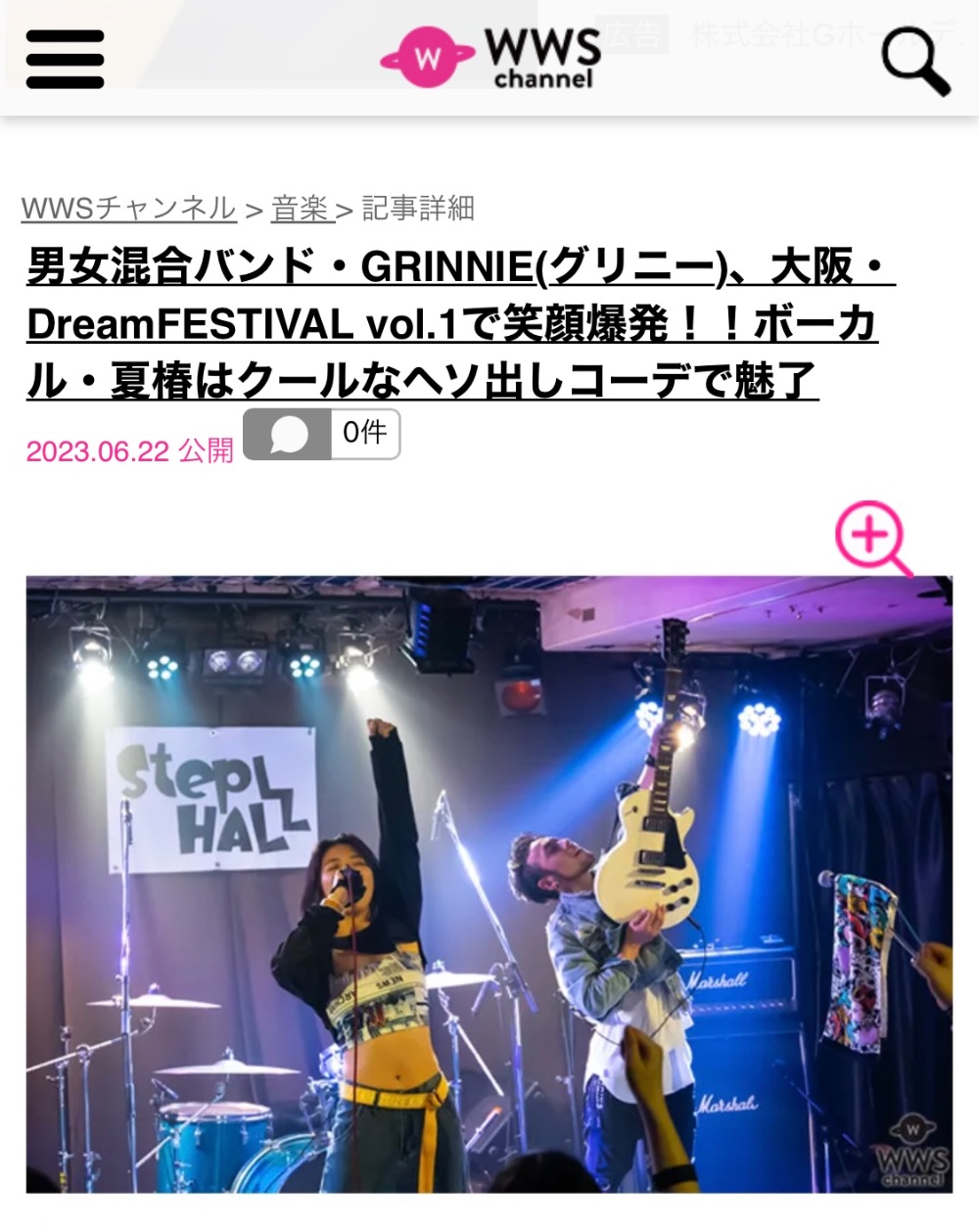View the 0件 comments button
979x1232 pixels.
[x=321, y=434]
